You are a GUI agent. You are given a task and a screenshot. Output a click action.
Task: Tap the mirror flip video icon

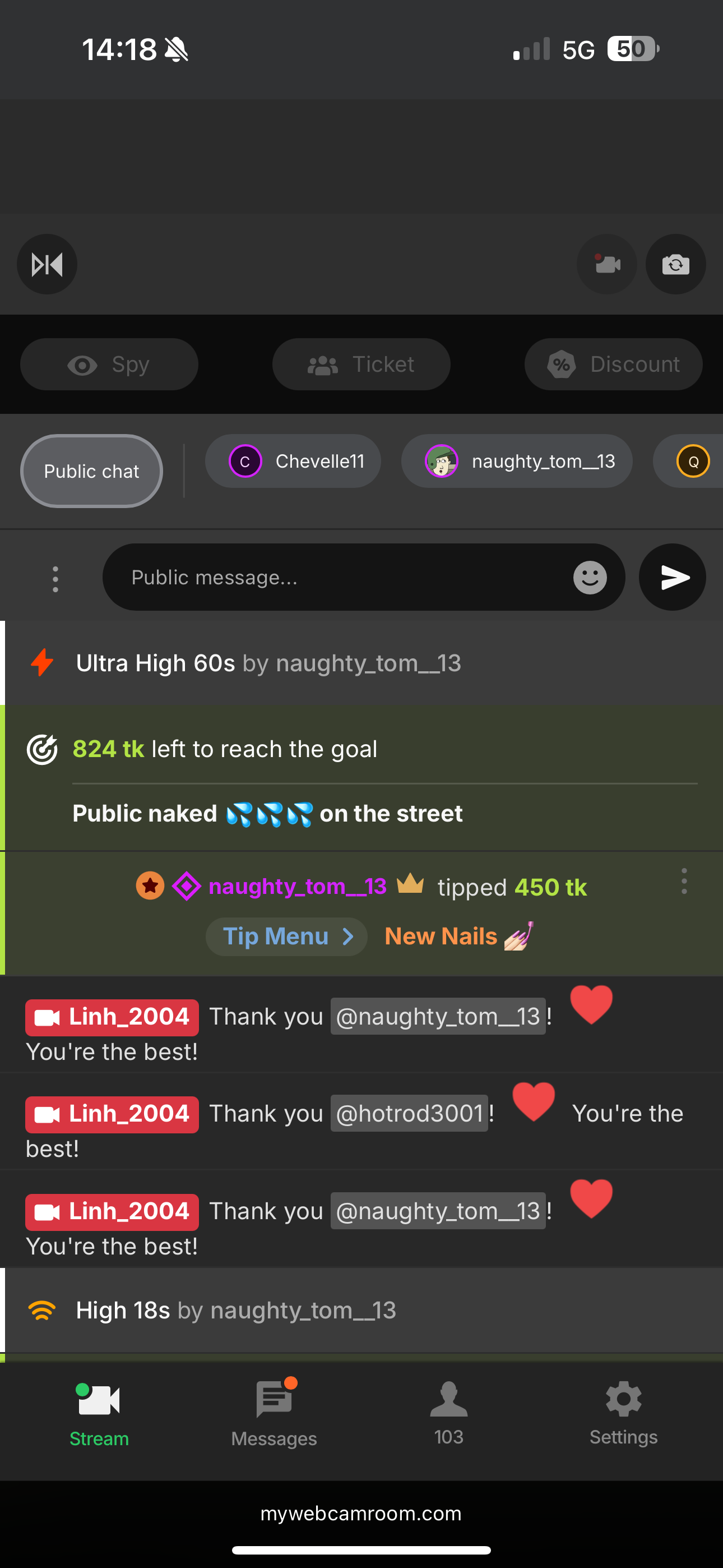(47, 264)
